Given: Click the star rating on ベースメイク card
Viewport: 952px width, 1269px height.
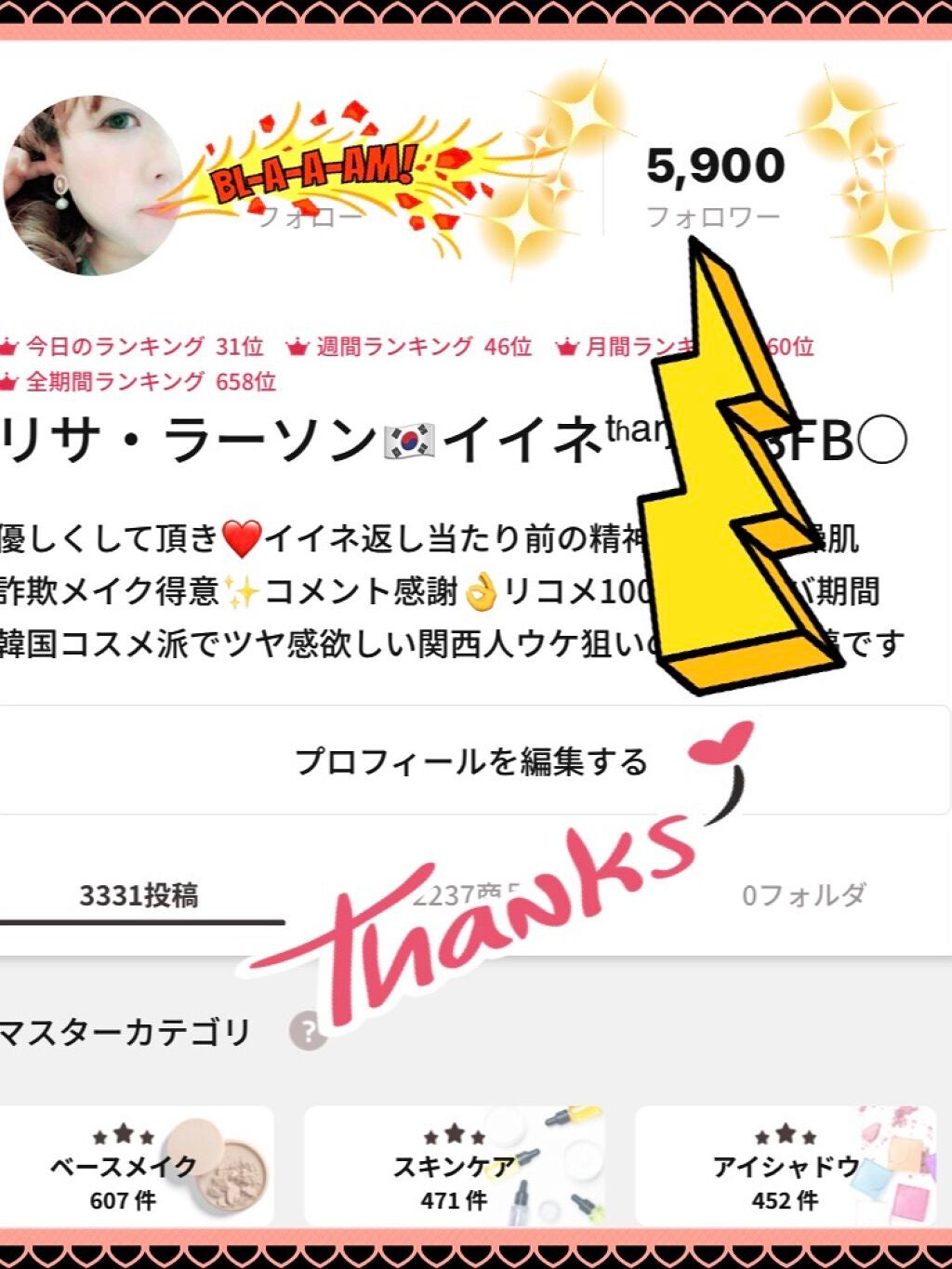Looking at the screenshot, I should (124, 1136).
